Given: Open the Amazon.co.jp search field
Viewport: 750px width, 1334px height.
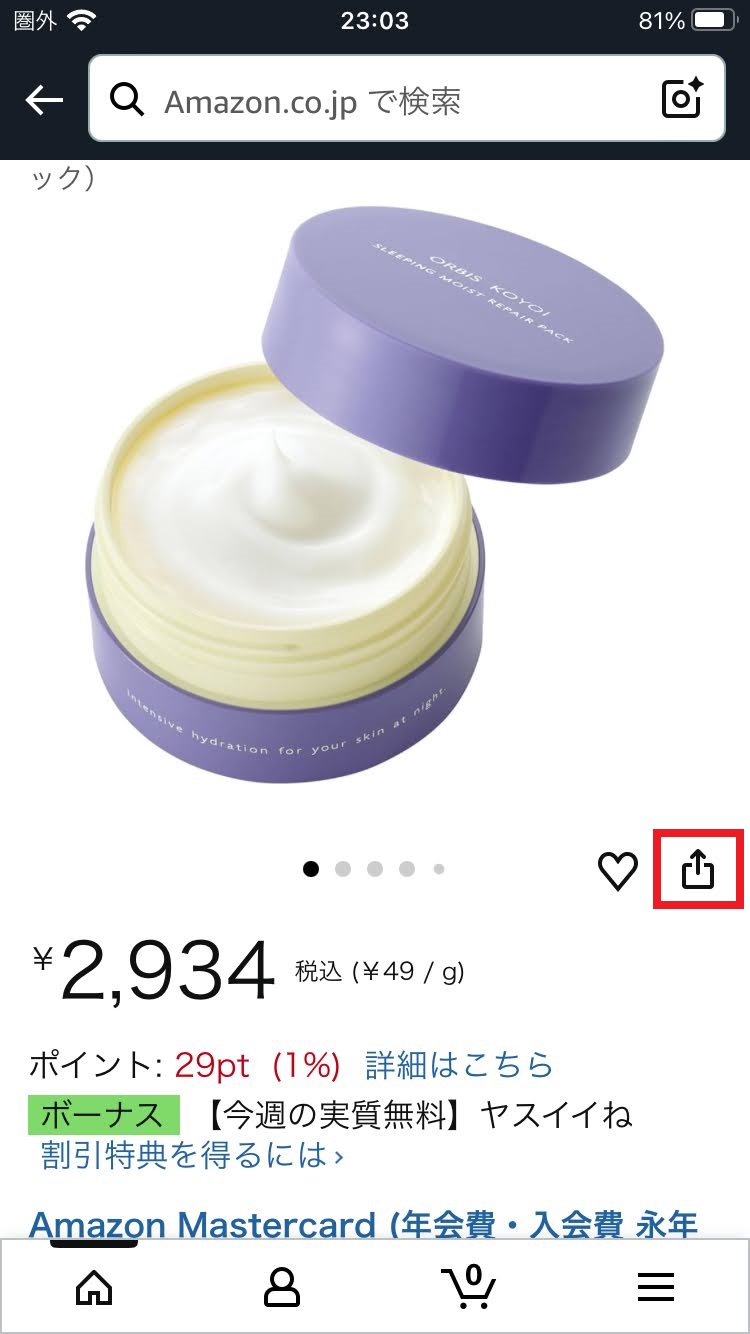Looking at the screenshot, I should 380,100.
